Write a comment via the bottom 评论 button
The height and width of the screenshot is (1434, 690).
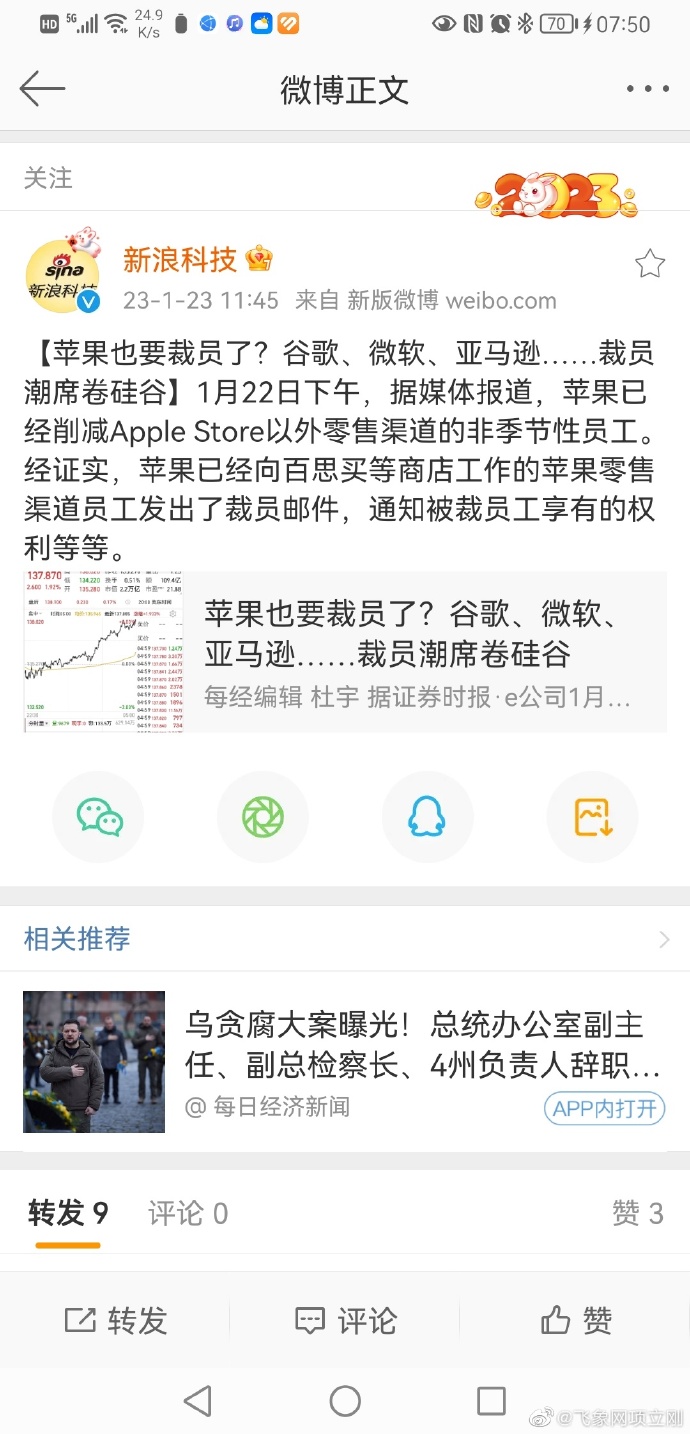pyautogui.click(x=345, y=1321)
